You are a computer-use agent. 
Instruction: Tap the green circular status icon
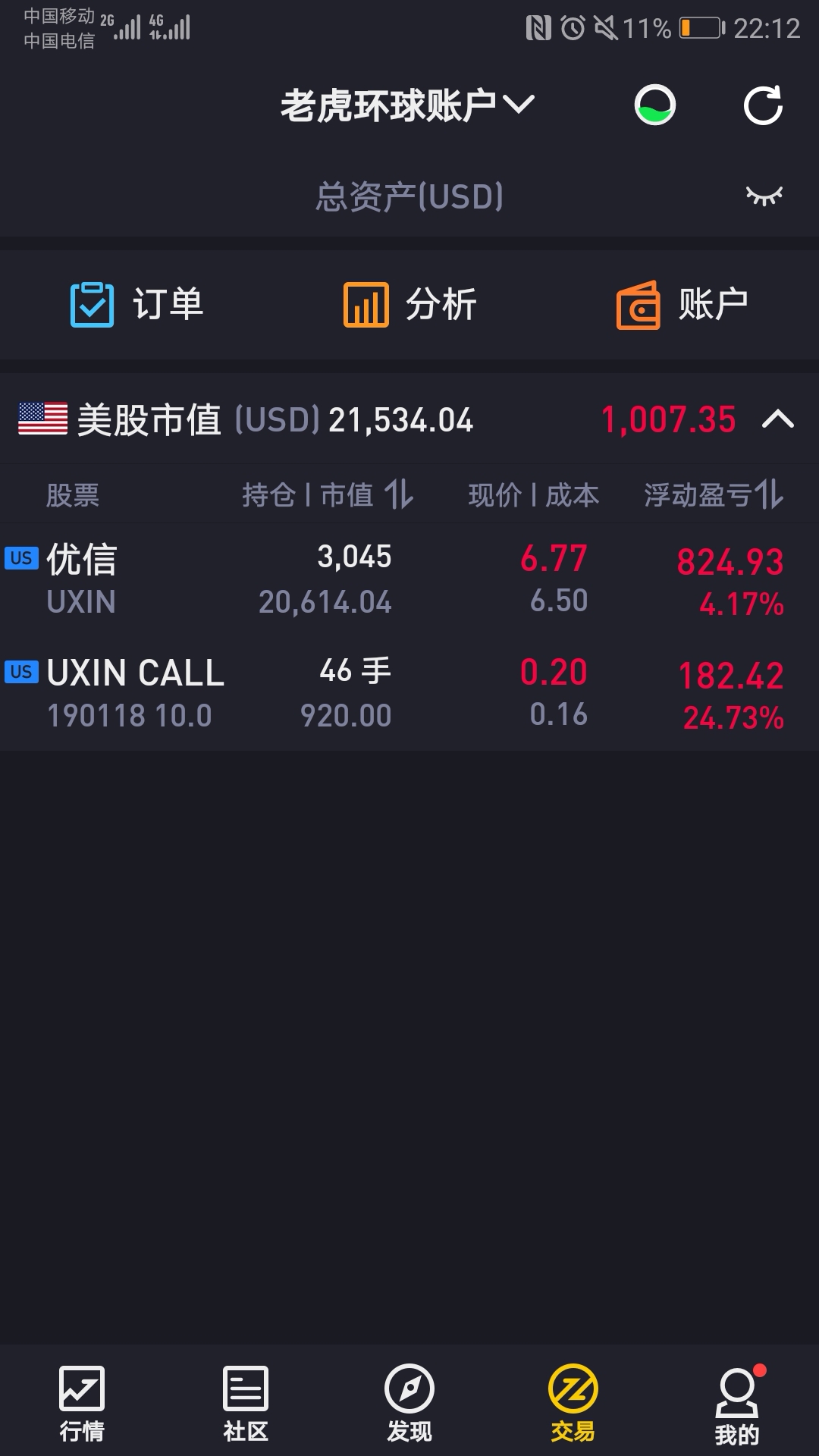click(x=655, y=105)
